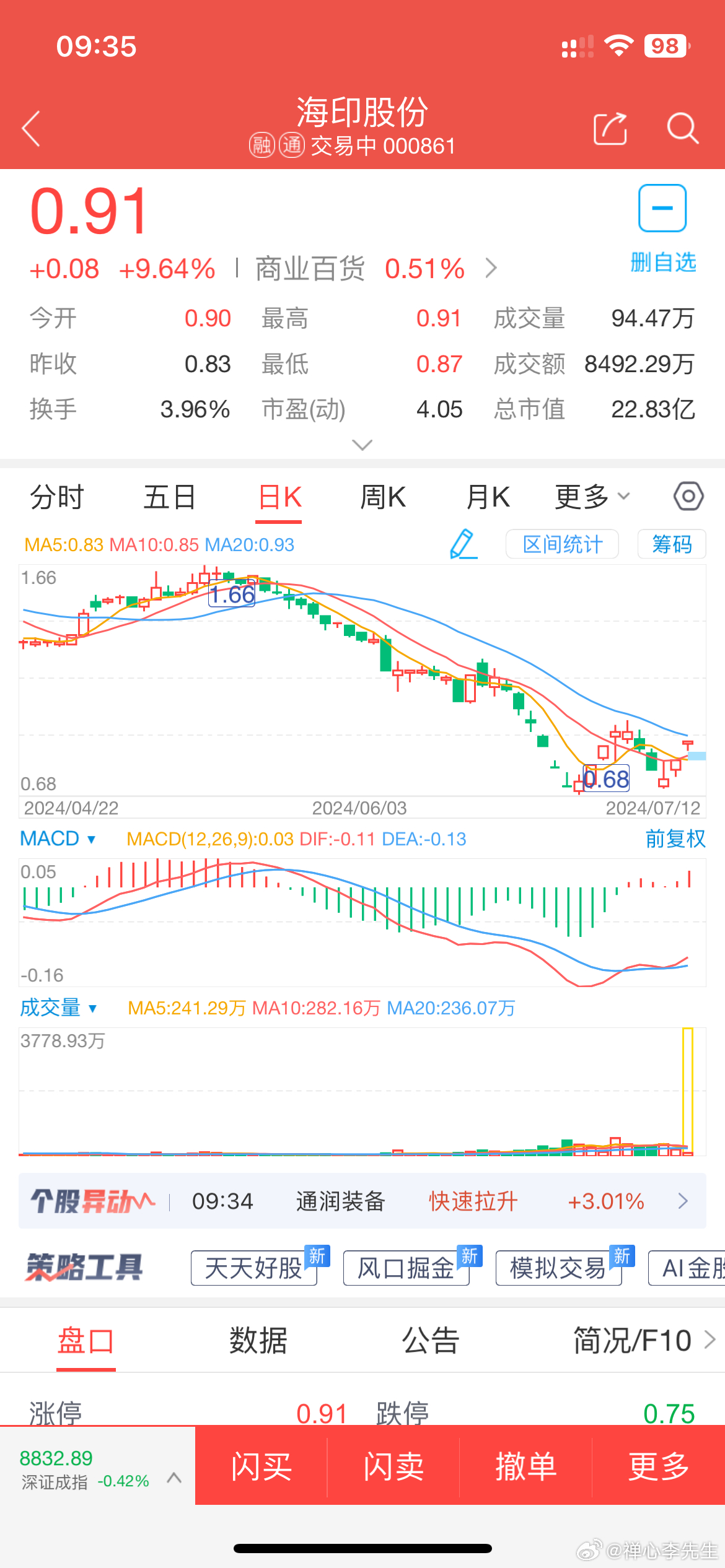This screenshot has height=1568, width=725.
Task: Go back using the top-left arrow
Action: (x=31, y=128)
